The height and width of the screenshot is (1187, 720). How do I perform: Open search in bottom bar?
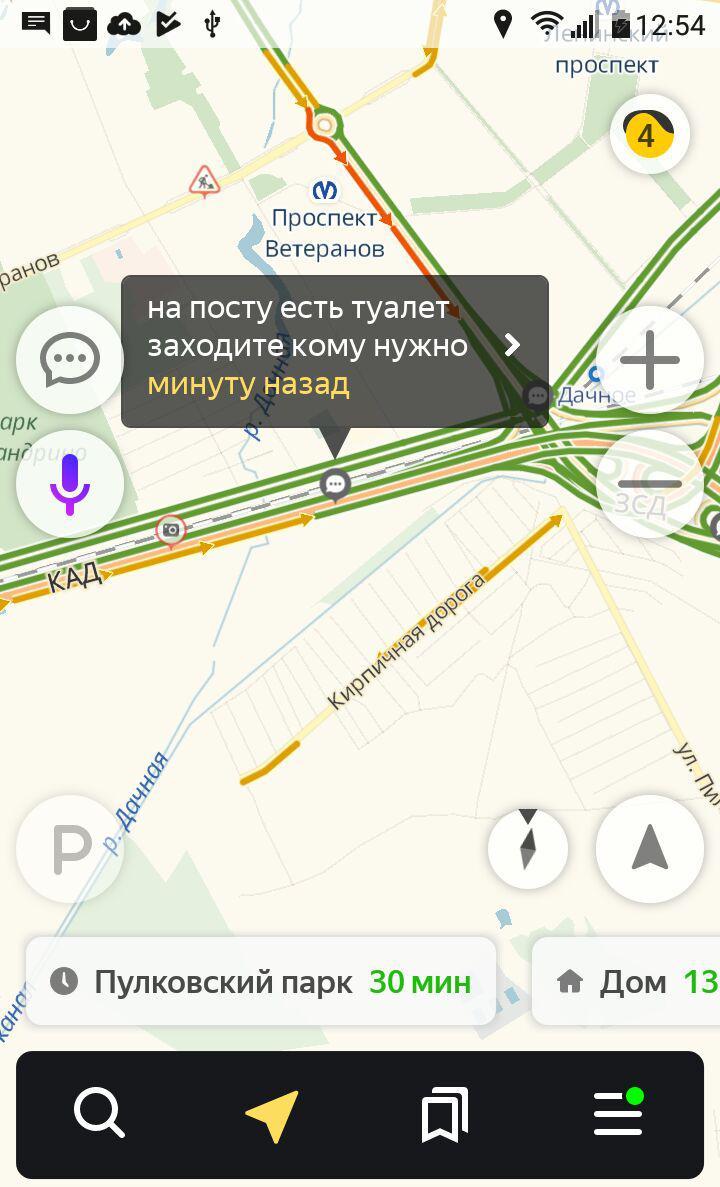[x=99, y=1113]
